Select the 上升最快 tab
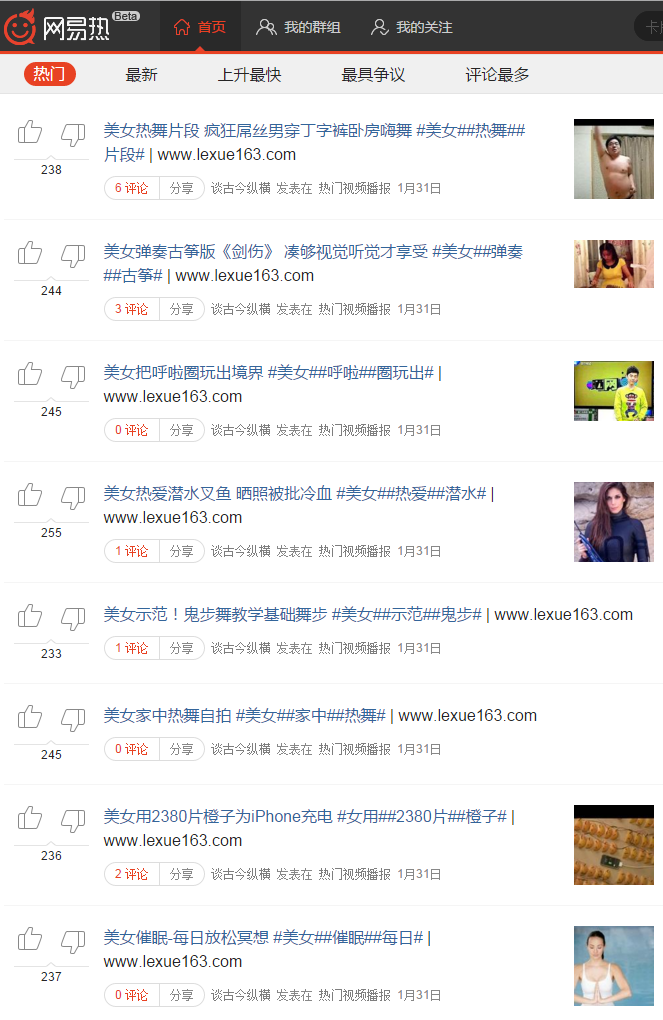The width and height of the screenshot is (663, 1020). (249, 74)
